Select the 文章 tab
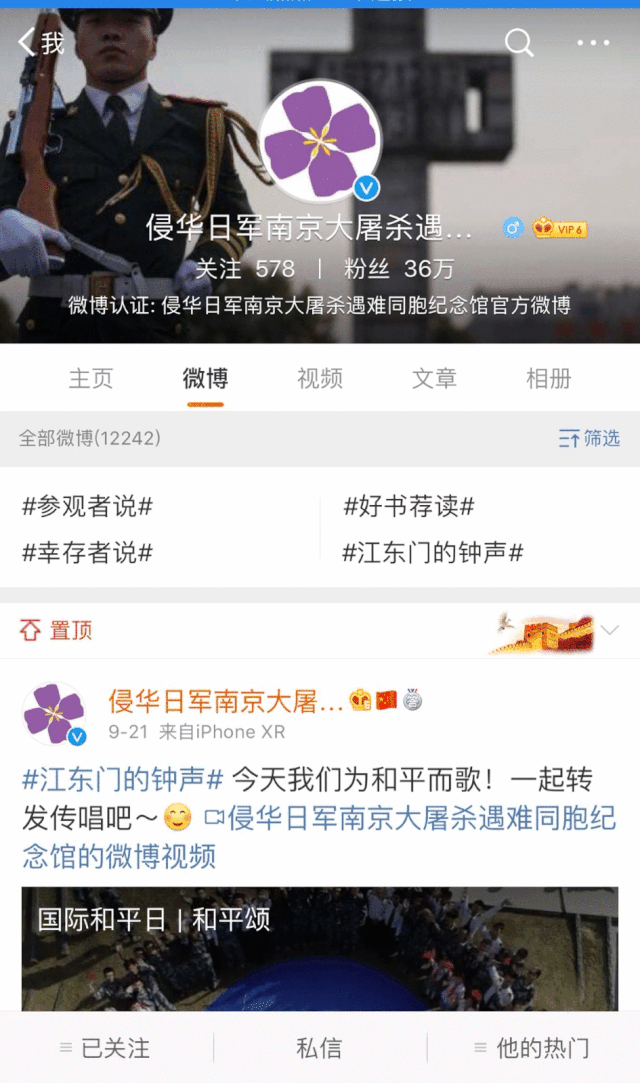640x1083 pixels. coord(434,378)
